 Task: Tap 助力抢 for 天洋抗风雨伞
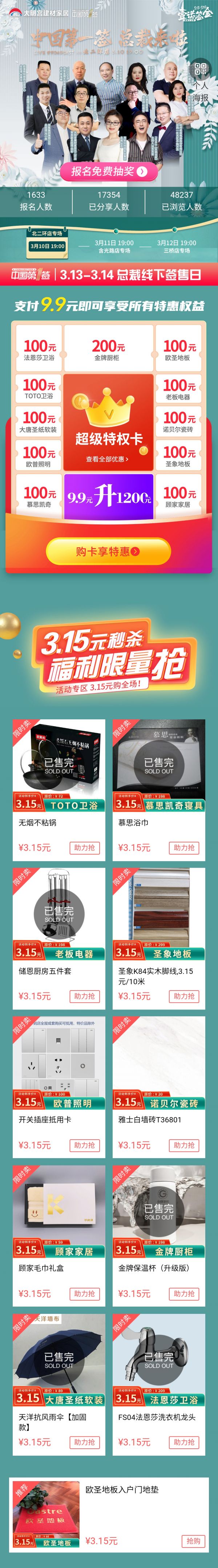pos(85,1442)
